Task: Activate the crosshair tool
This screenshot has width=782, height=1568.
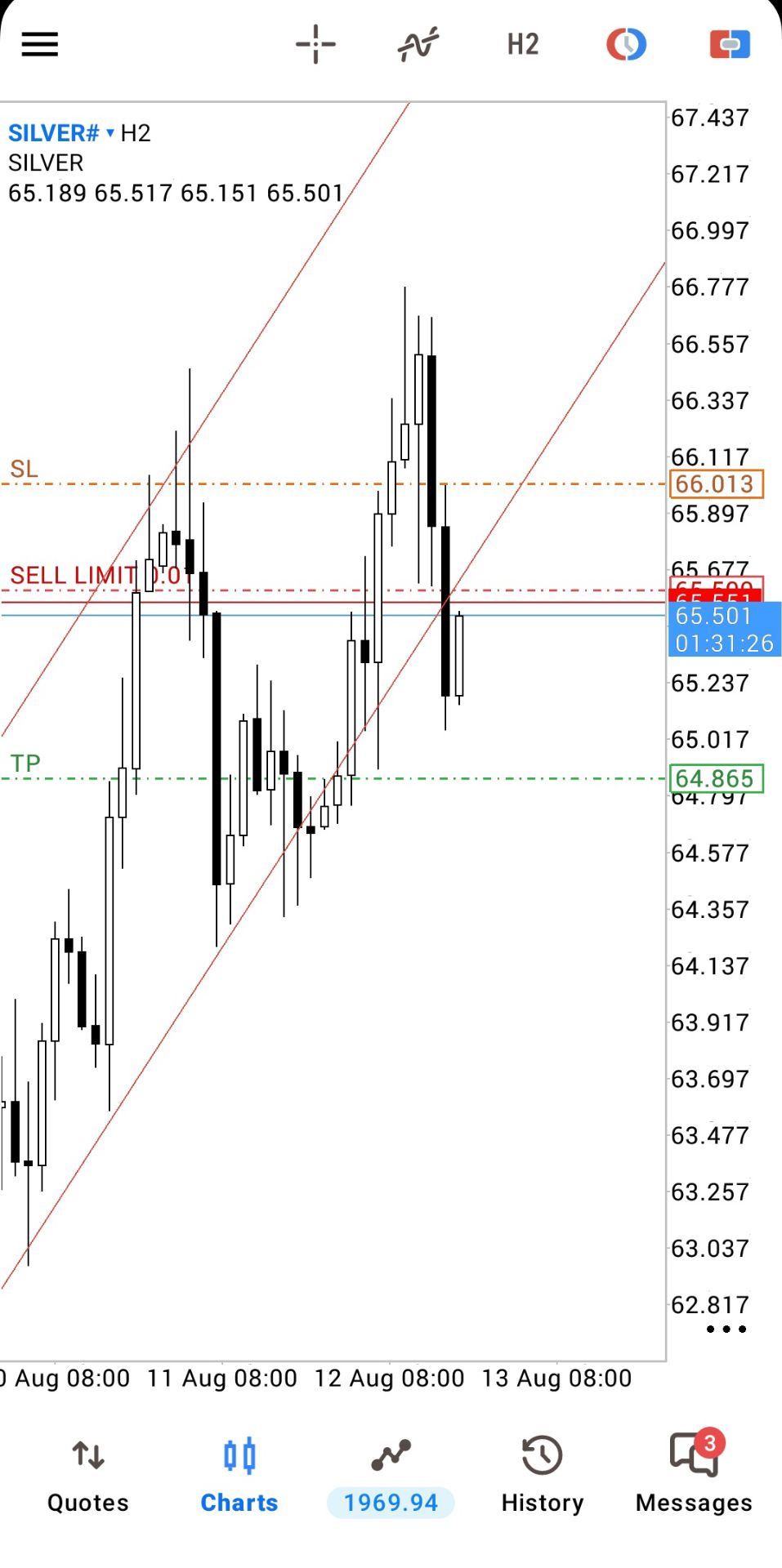Action: pos(315,44)
